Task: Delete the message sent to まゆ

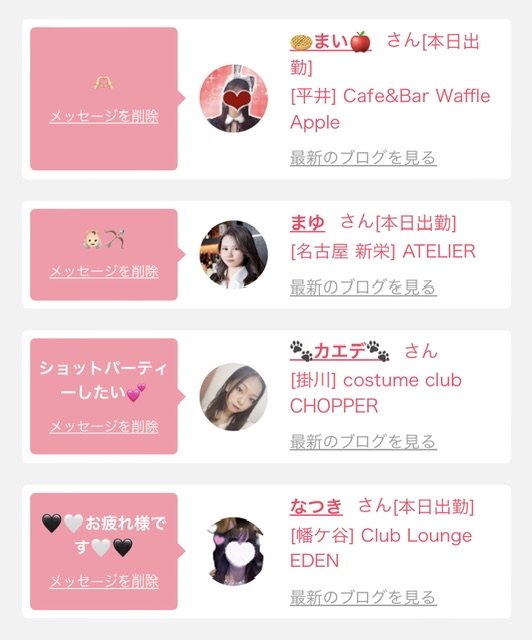Action: [104, 271]
